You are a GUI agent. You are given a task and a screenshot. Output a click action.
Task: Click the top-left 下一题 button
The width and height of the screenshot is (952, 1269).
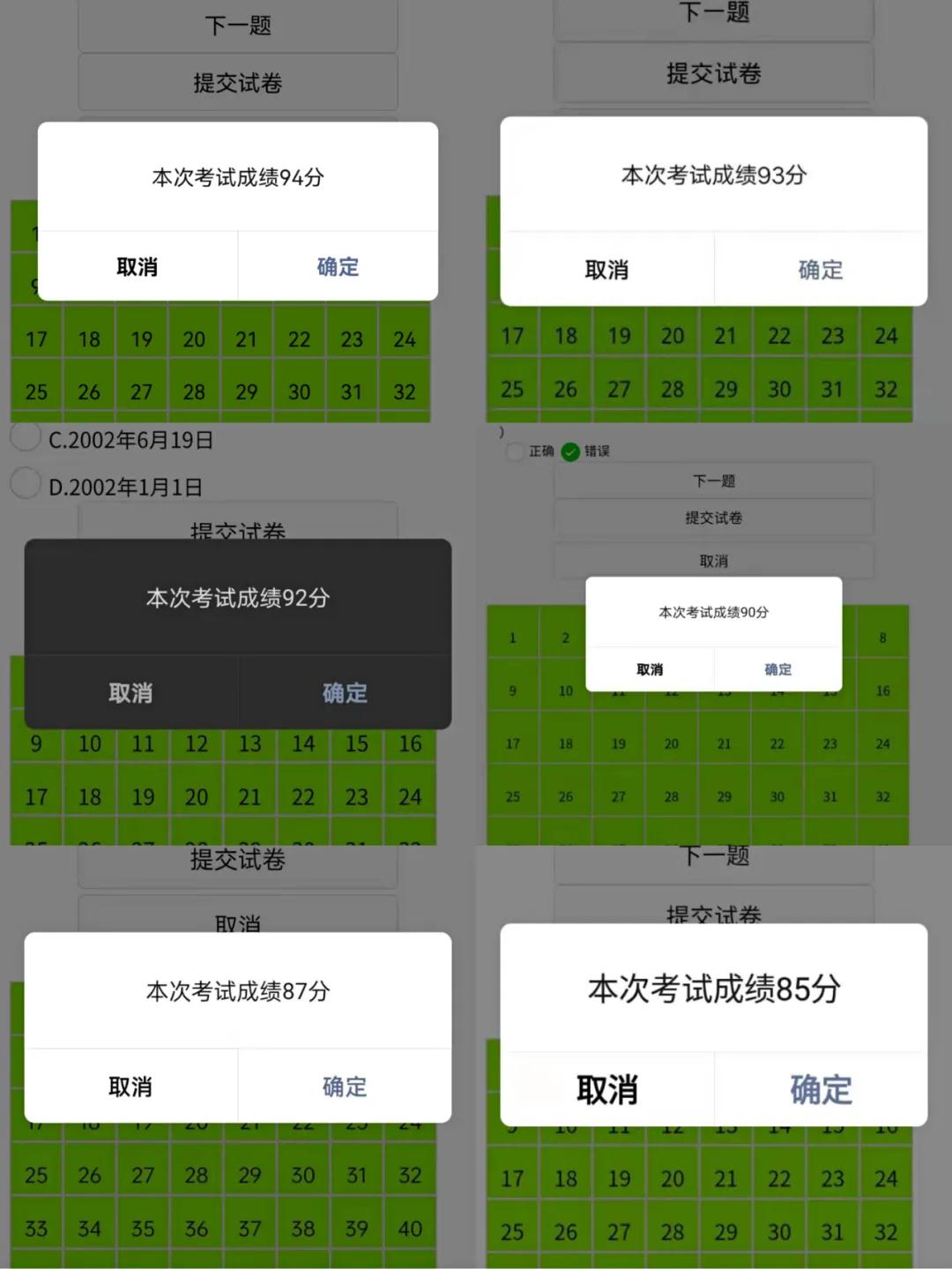point(236,26)
